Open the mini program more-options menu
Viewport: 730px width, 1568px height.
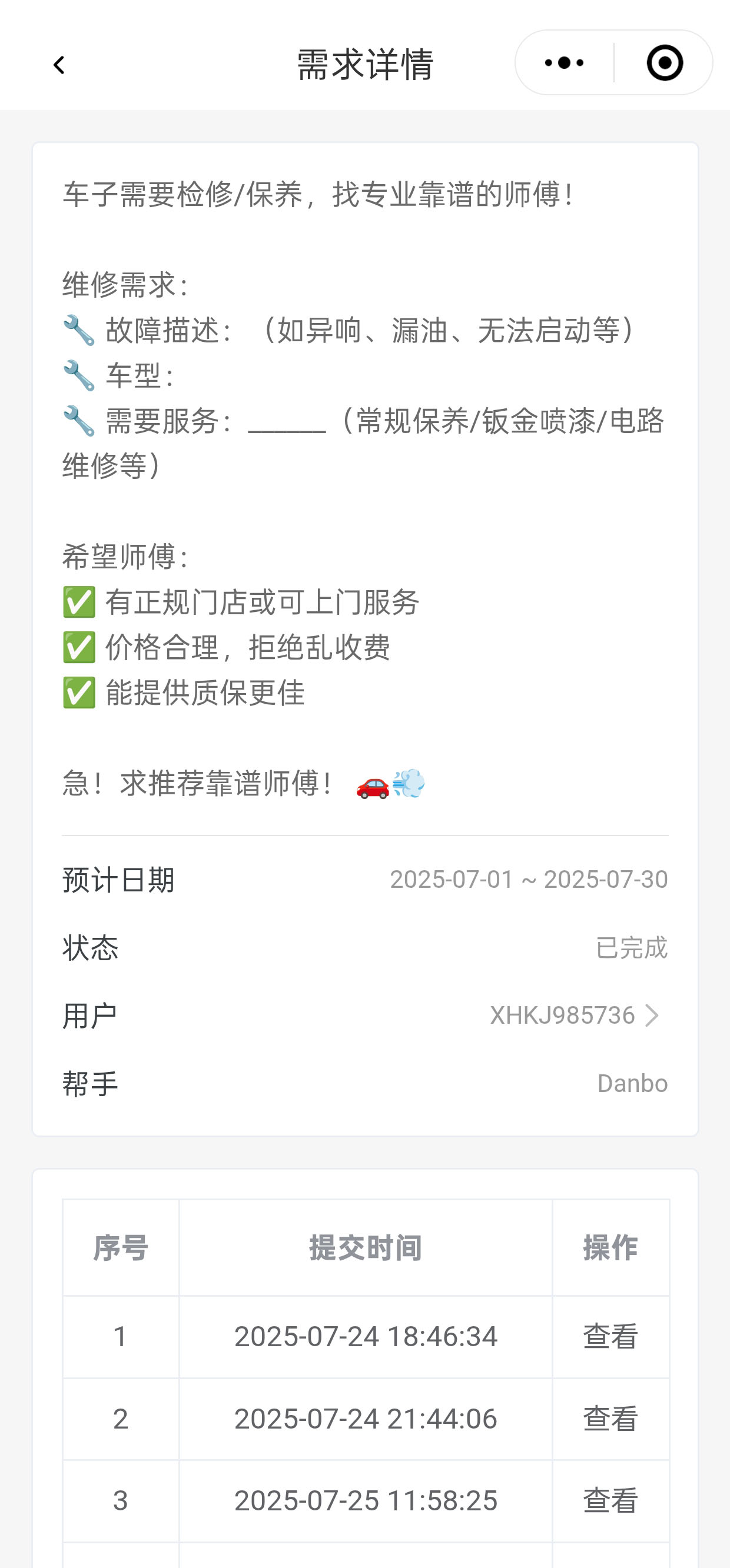[x=565, y=63]
